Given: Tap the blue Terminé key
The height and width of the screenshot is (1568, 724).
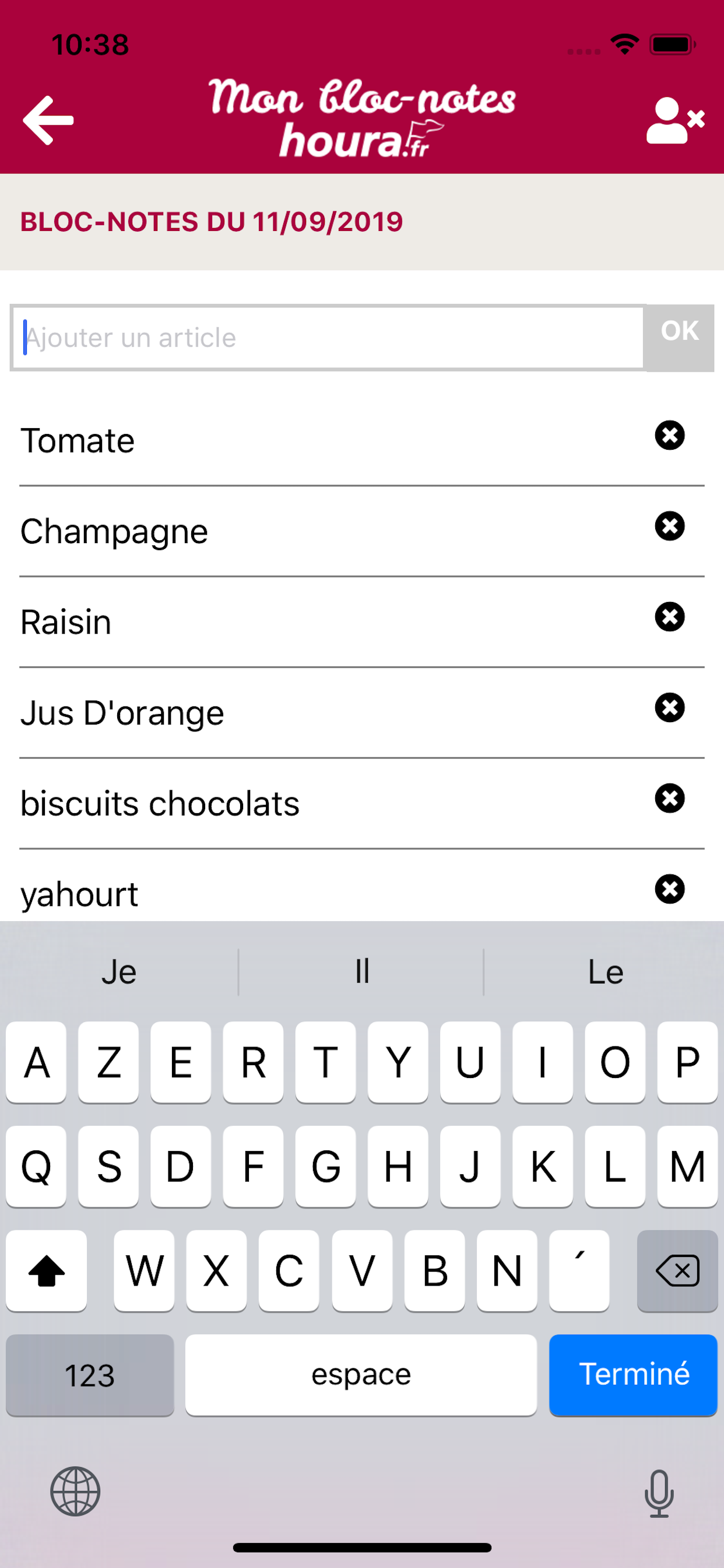Looking at the screenshot, I should tap(632, 1374).
